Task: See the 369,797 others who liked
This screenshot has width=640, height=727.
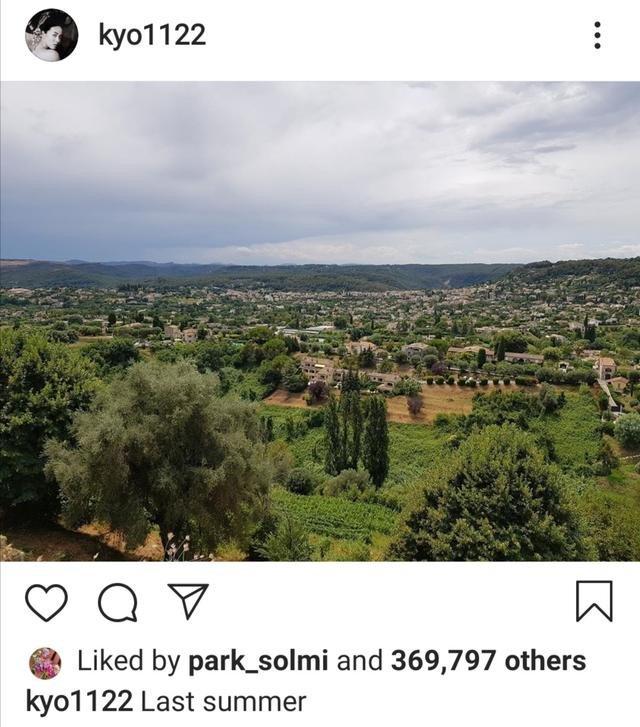Action: (x=488, y=661)
